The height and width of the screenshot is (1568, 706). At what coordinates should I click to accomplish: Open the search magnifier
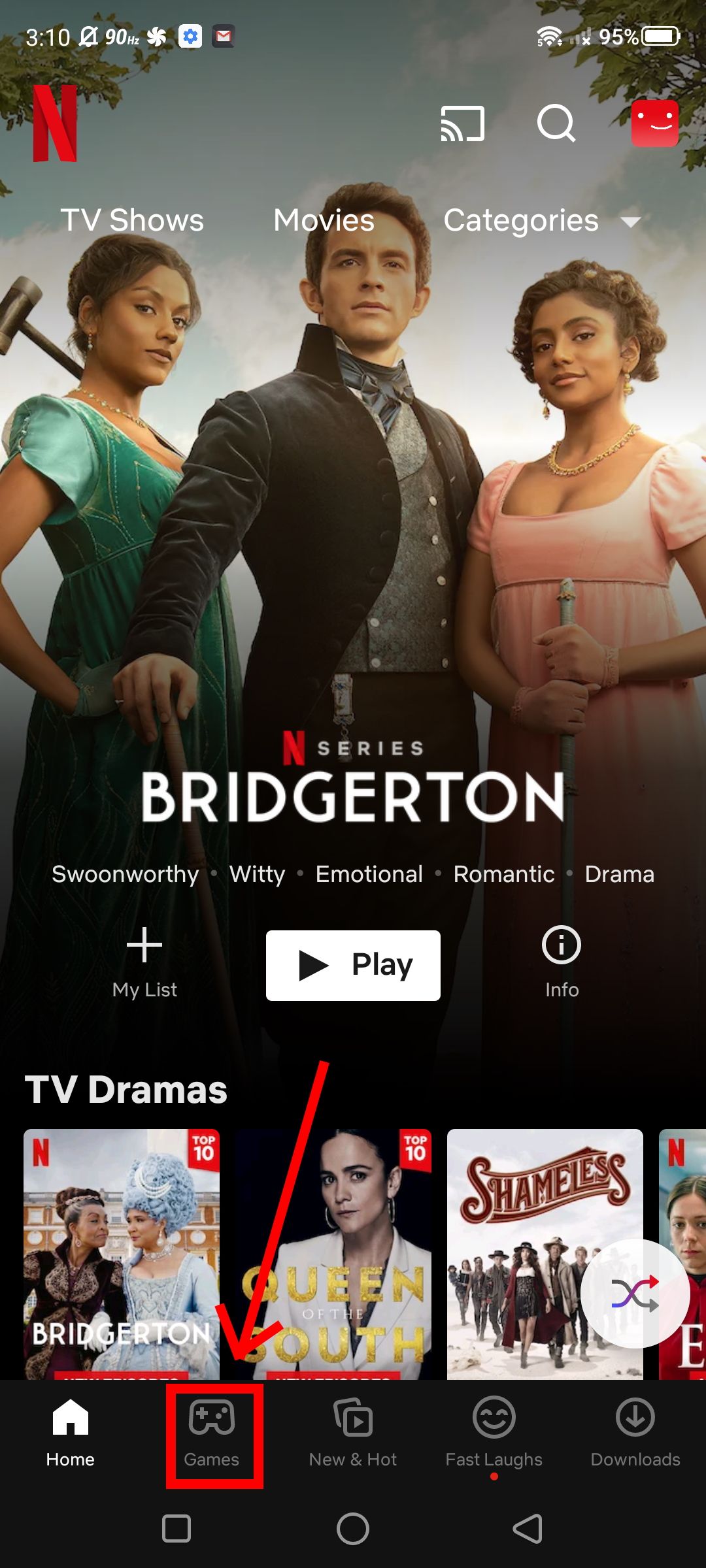(x=556, y=123)
